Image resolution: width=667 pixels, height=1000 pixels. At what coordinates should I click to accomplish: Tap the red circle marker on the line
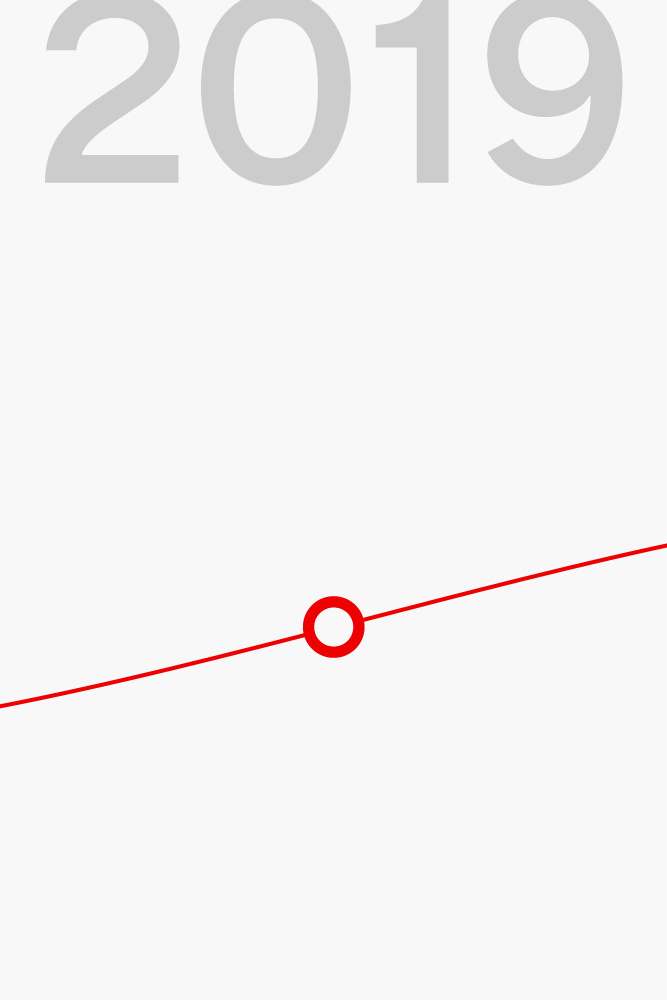click(333, 627)
